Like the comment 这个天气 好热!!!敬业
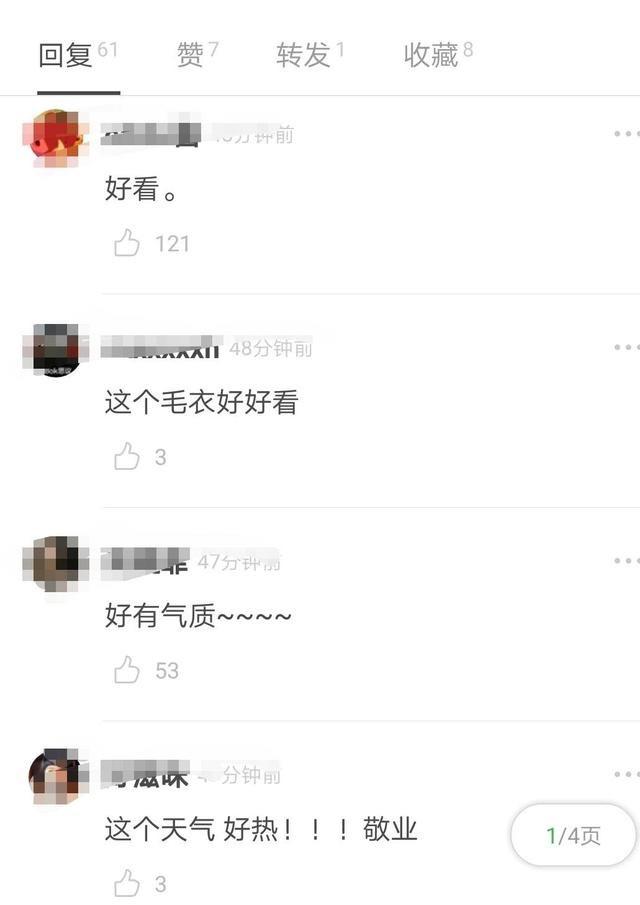640x905 pixels. click(127, 884)
